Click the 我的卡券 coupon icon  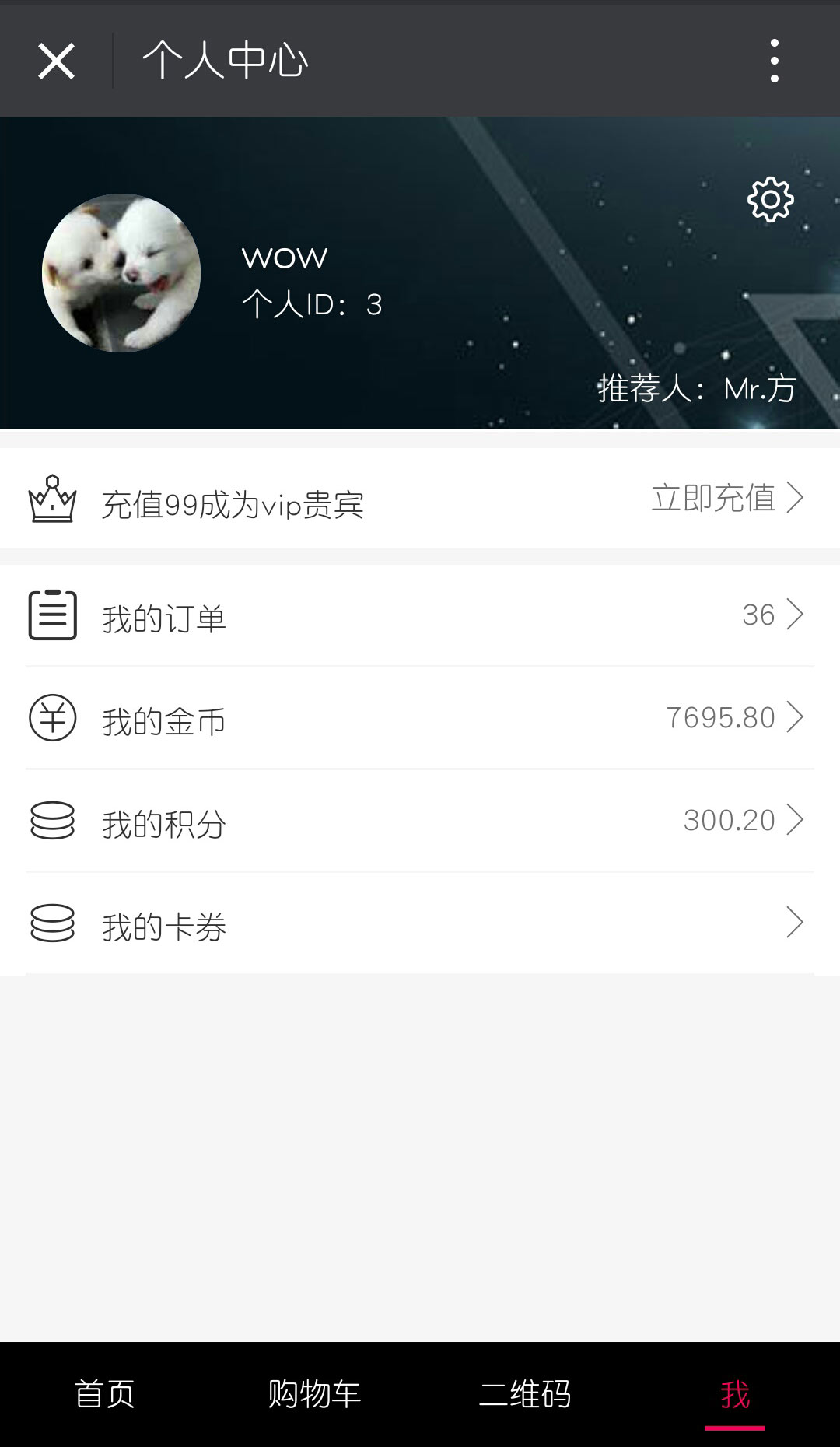pos(51,924)
